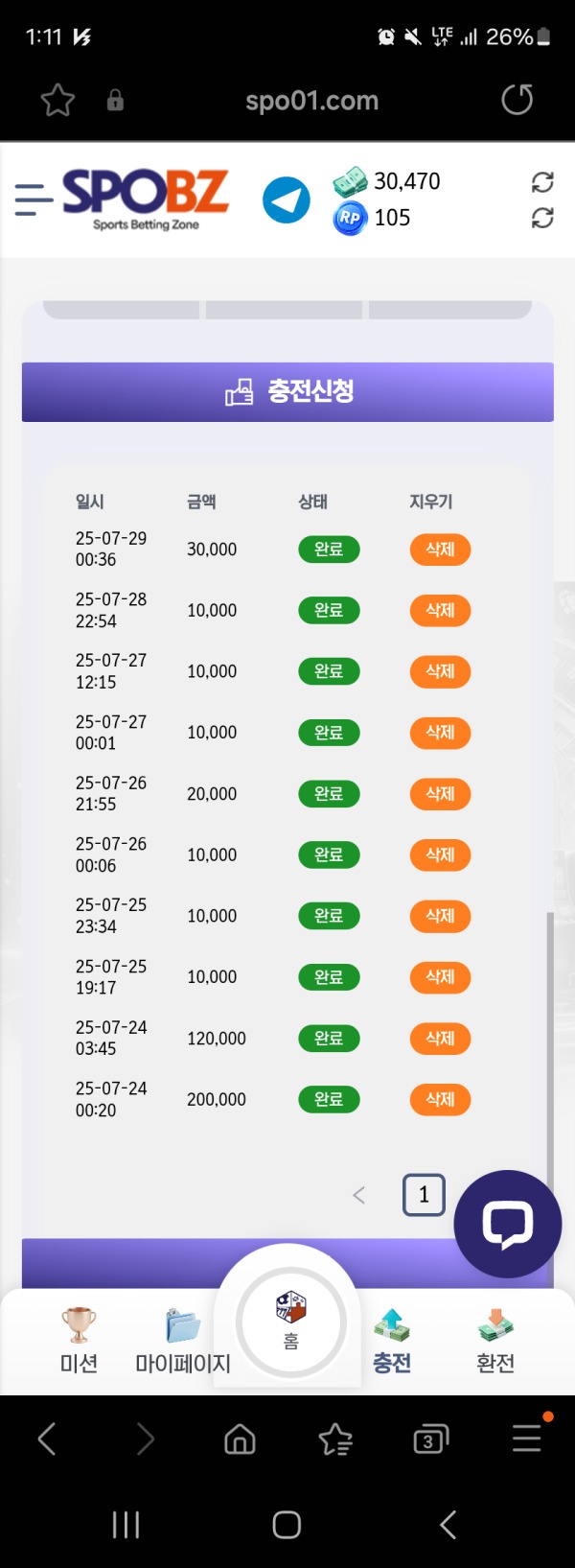Go to the previous page arrow
This screenshot has height=1568, width=575.
tap(359, 1195)
